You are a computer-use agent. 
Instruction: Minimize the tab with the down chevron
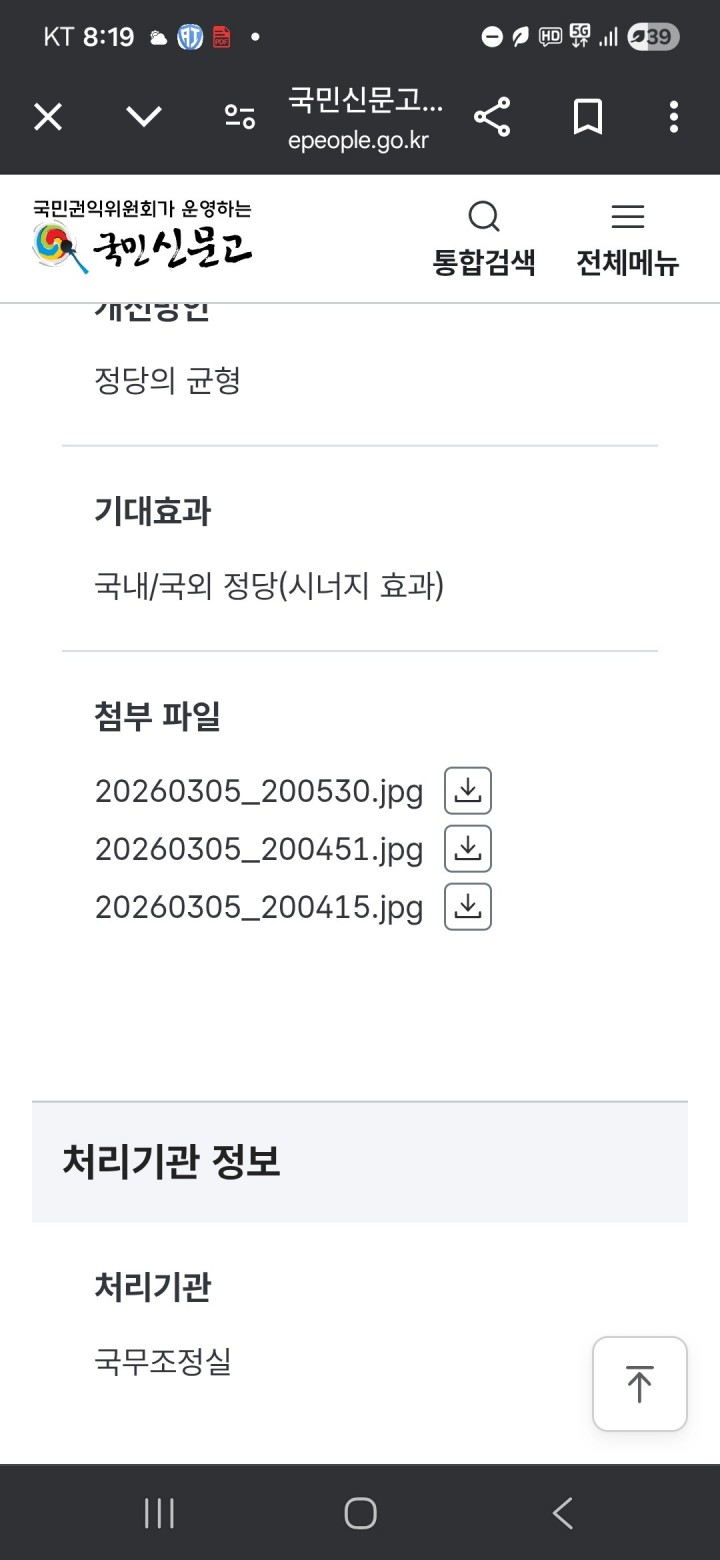tap(144, 118)
